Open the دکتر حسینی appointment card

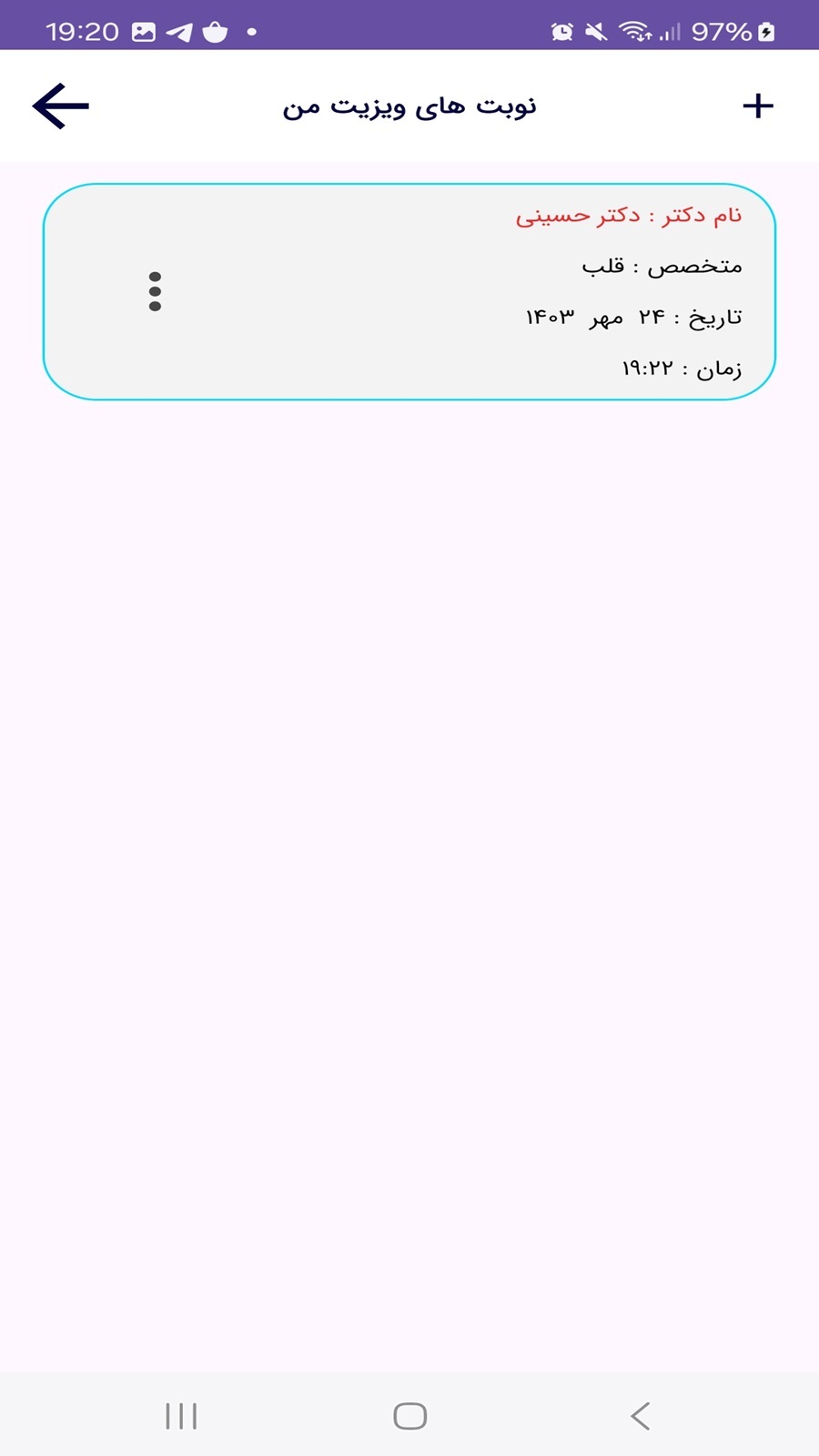tap(455, 291)
